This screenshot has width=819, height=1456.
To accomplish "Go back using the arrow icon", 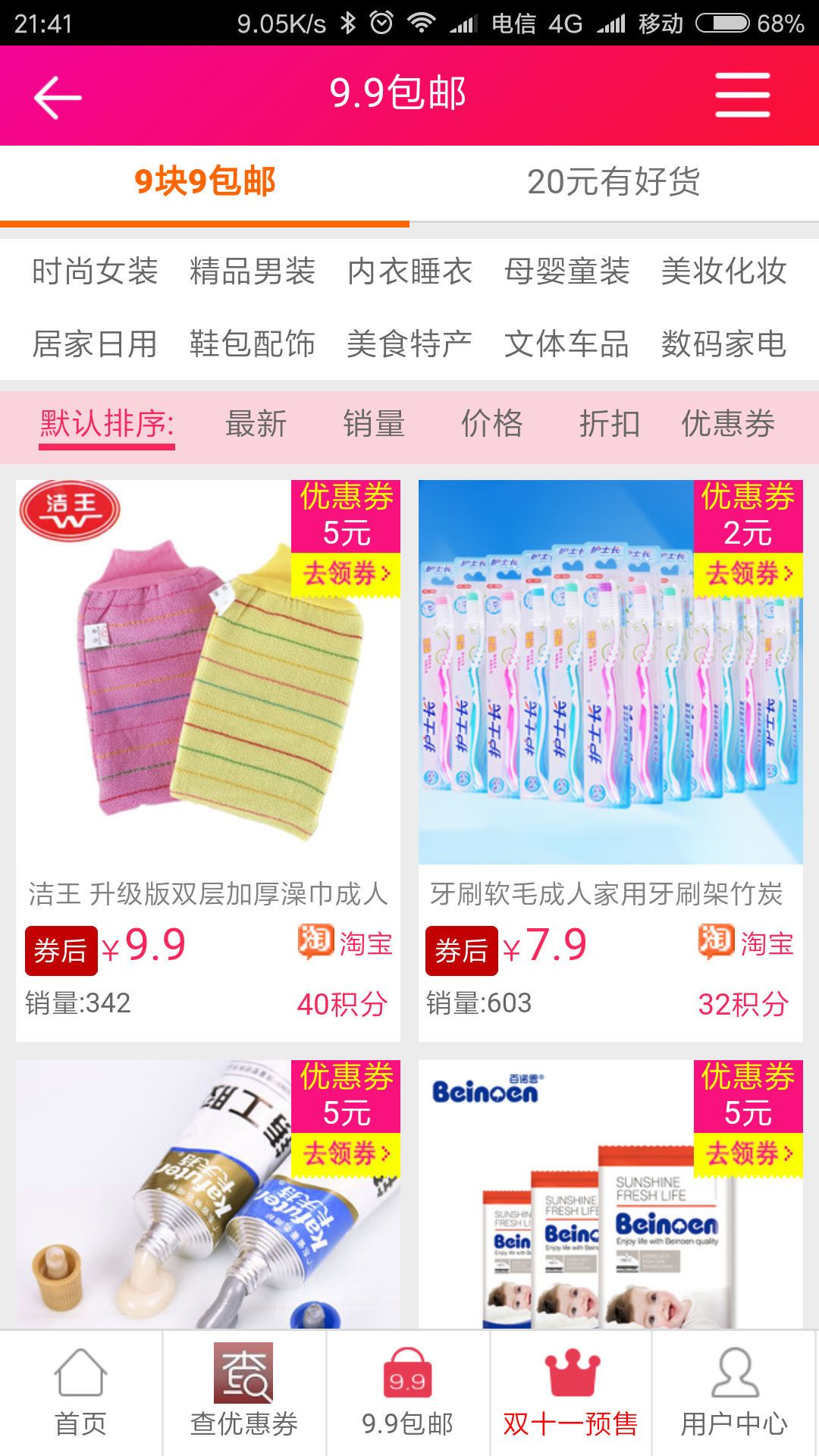I will [x=58, y=97].
